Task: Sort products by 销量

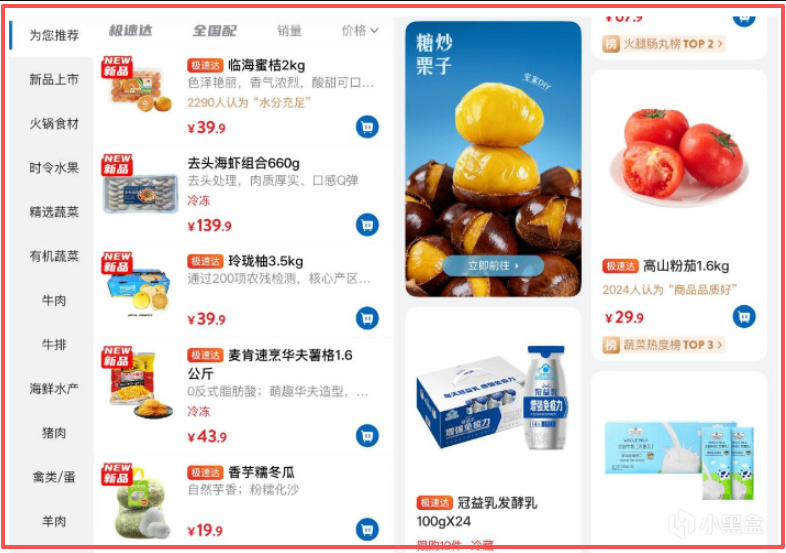Action: [x=290, y=31]
